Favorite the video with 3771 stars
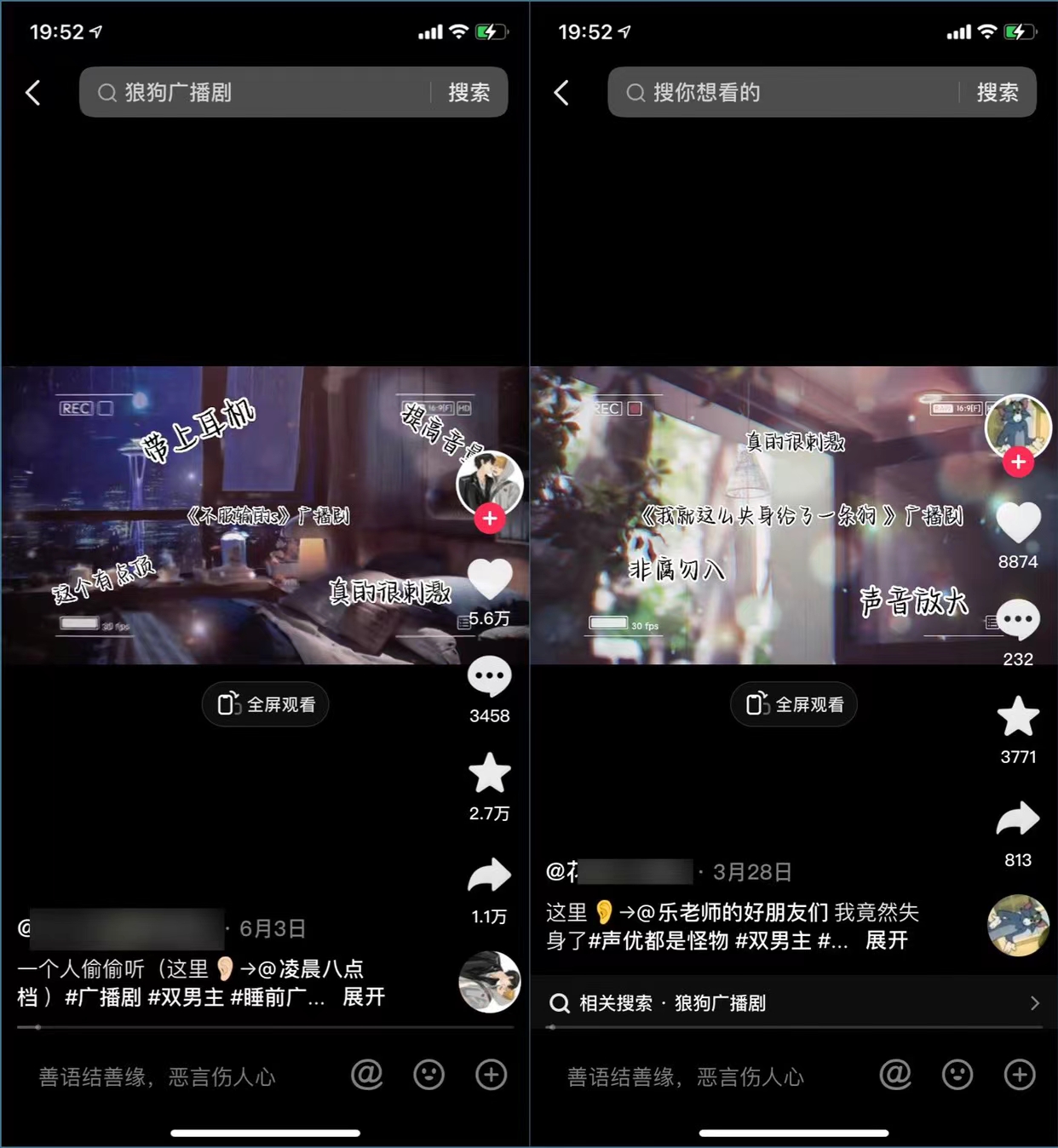Screen dimensions: 1058x1148 (x=1018, y=717)
